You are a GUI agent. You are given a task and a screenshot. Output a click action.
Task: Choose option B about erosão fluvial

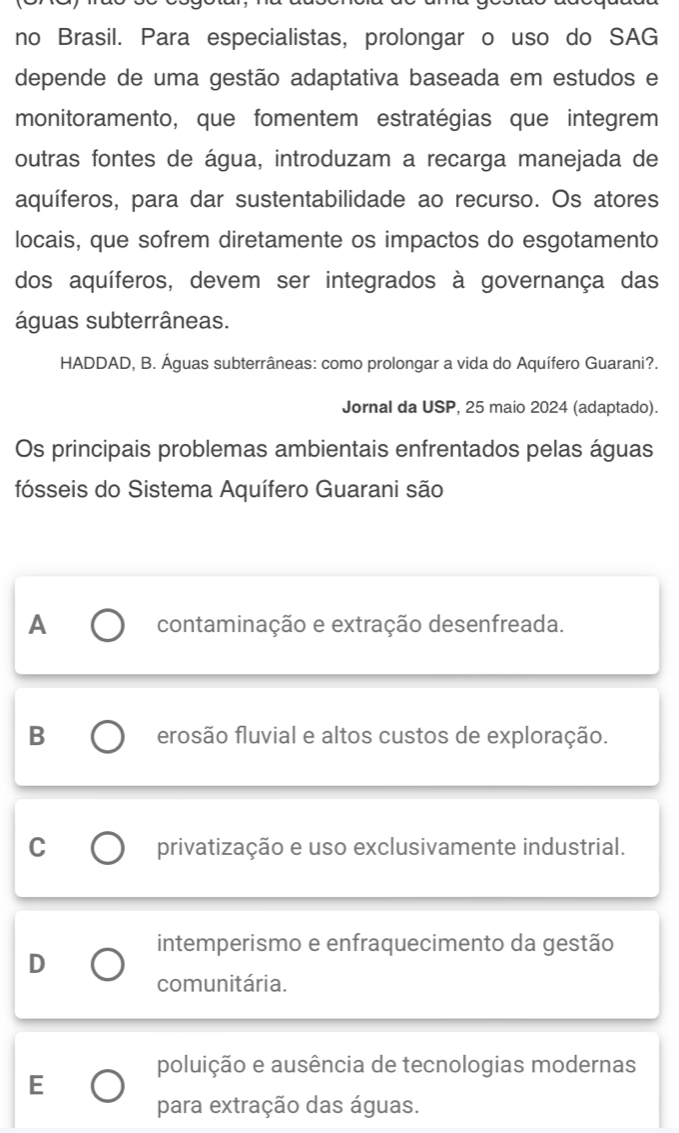[109, 737]
